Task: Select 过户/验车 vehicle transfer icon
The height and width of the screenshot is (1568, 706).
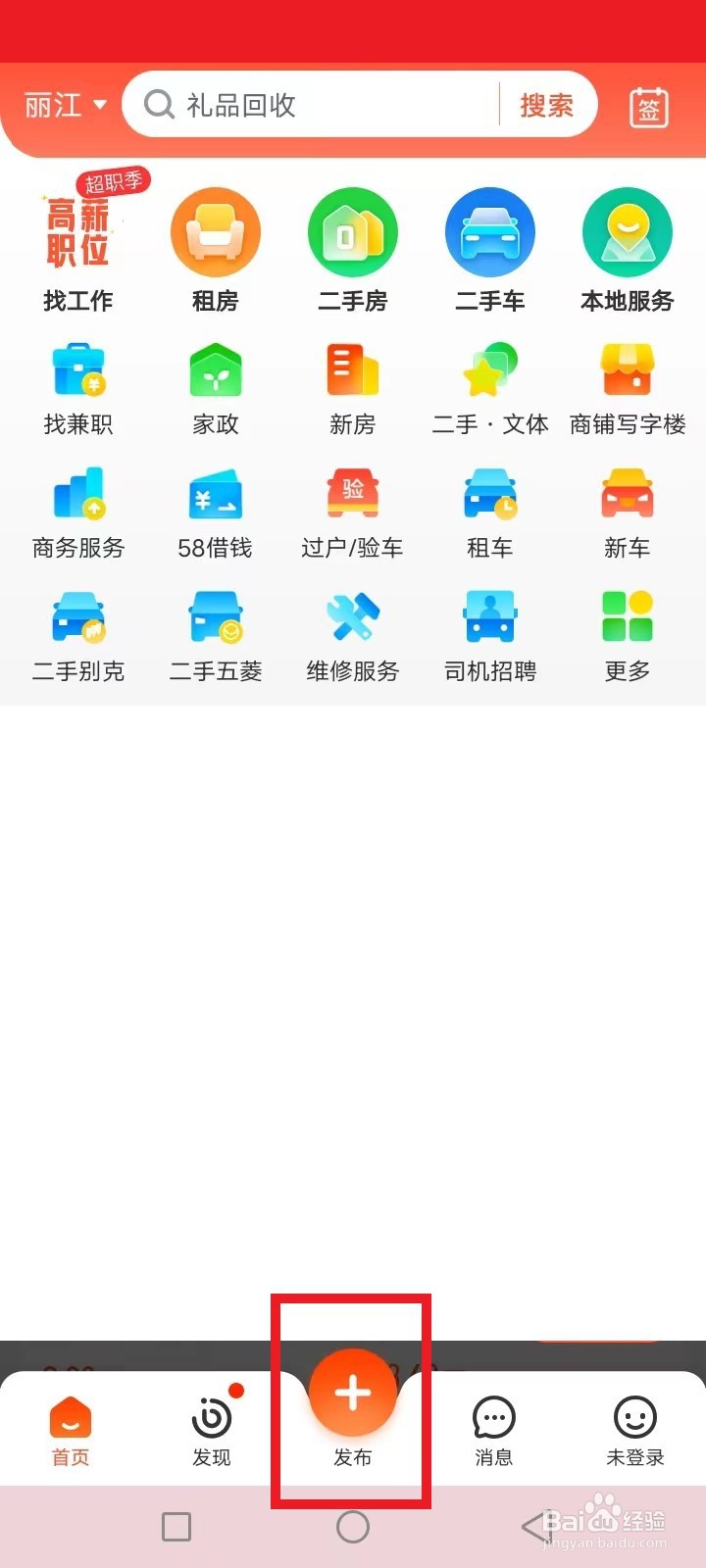Action: pyautogui.click(x=352, y=507)
